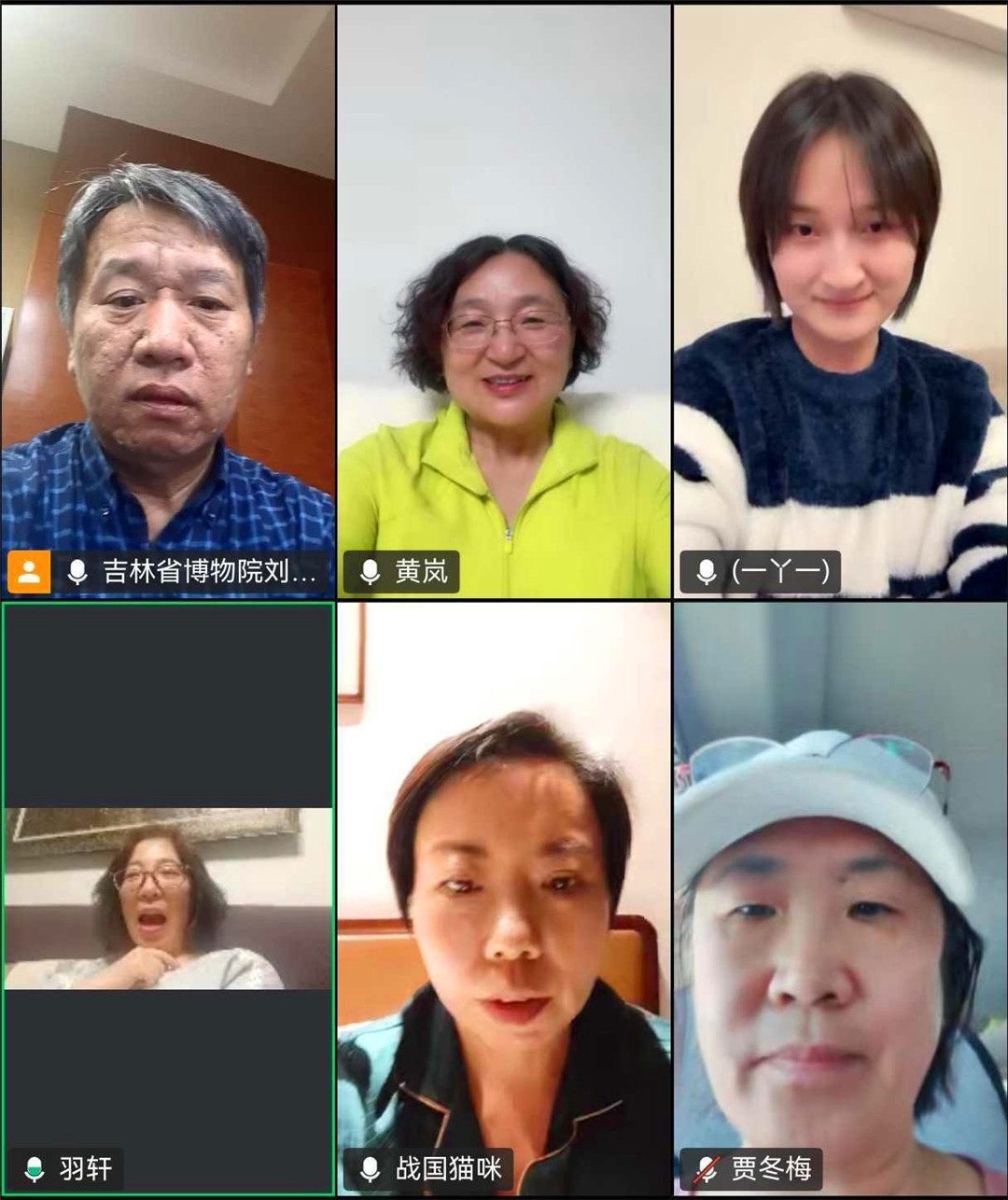Tap the (一丫一) participant video
1008x1200 pixels.
[840, 299]
